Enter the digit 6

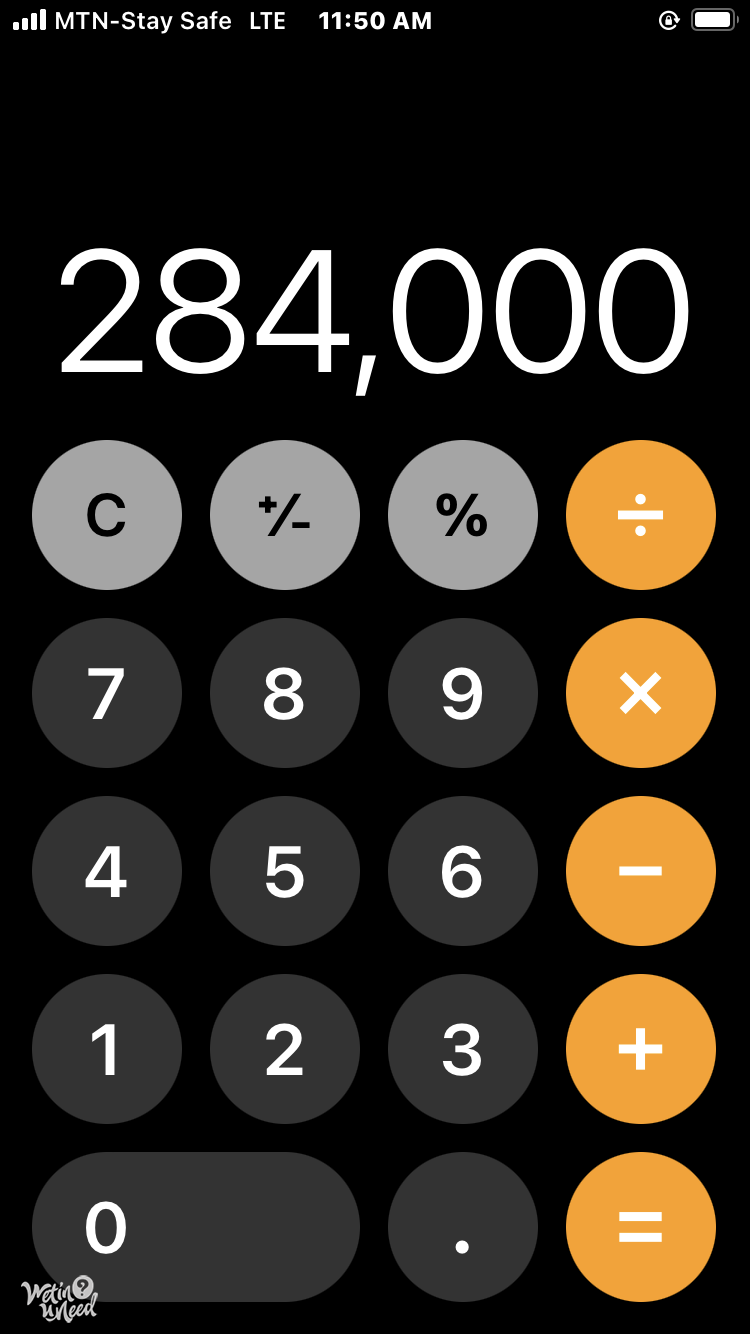(463, 871)
